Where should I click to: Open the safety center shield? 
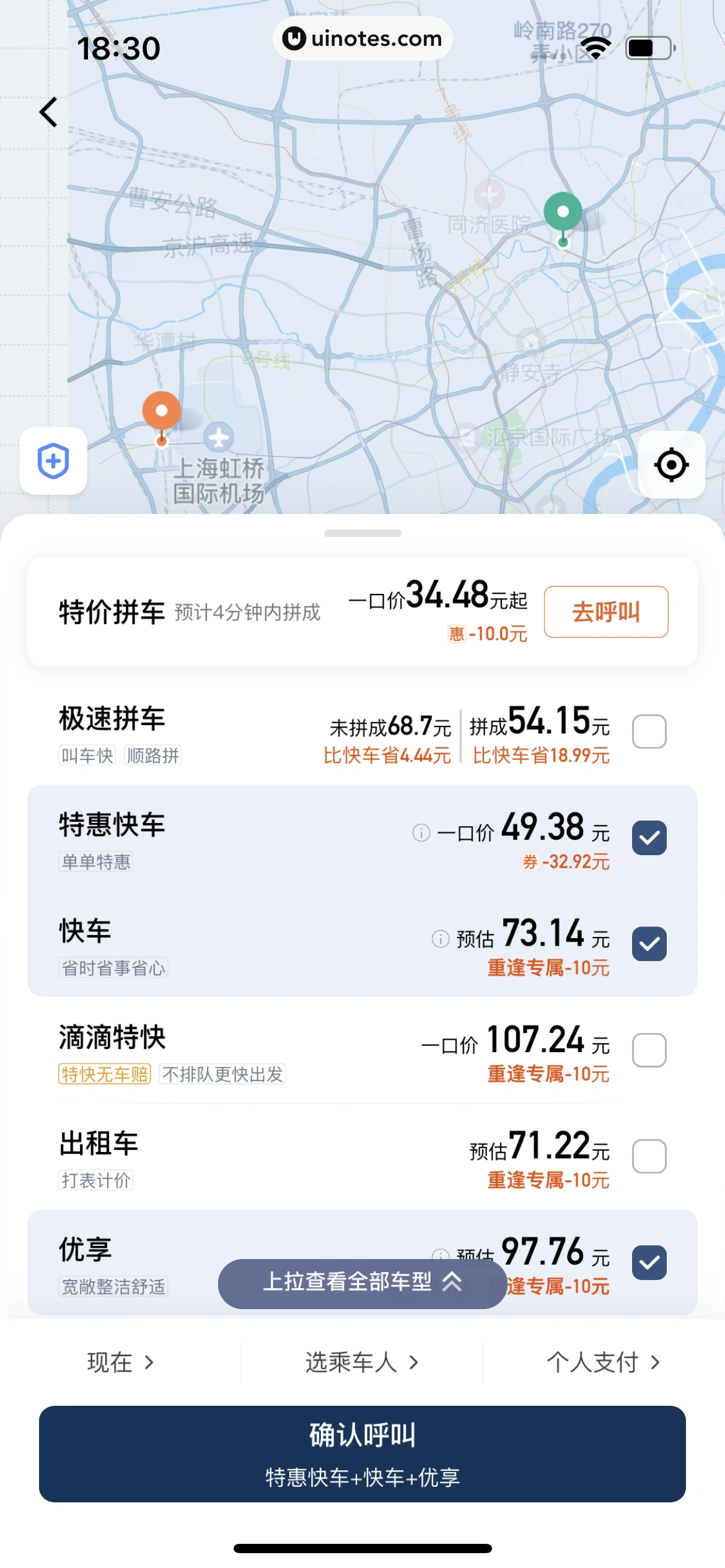tap(53, 461)
